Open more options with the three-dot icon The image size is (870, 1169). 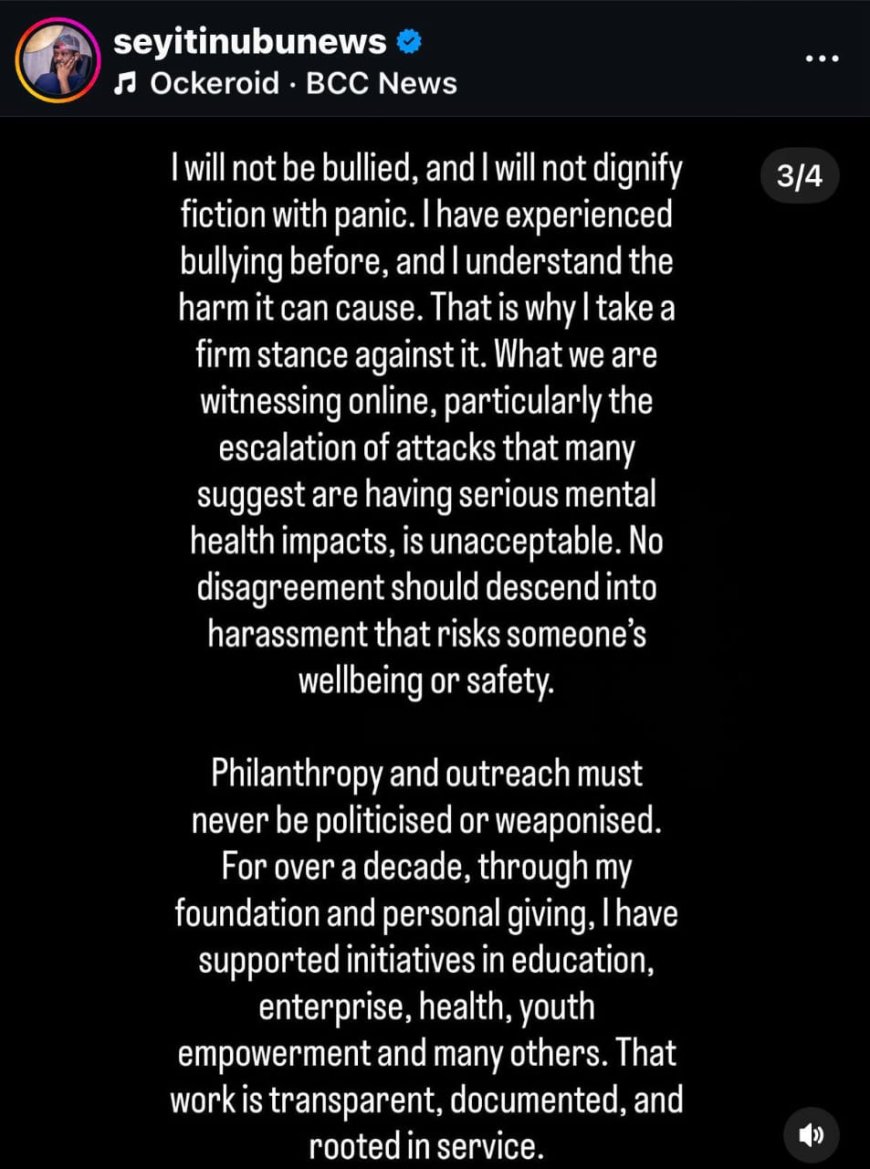[x=822, y=57]
